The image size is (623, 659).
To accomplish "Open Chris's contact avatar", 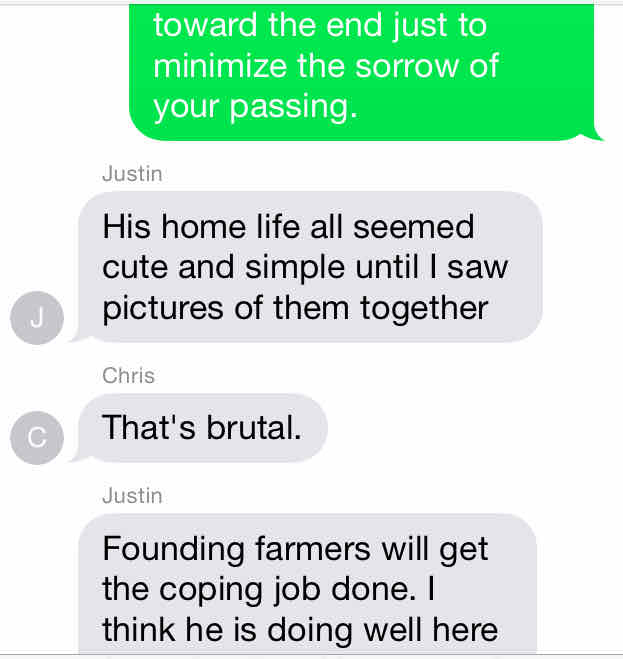I will 36,438.
